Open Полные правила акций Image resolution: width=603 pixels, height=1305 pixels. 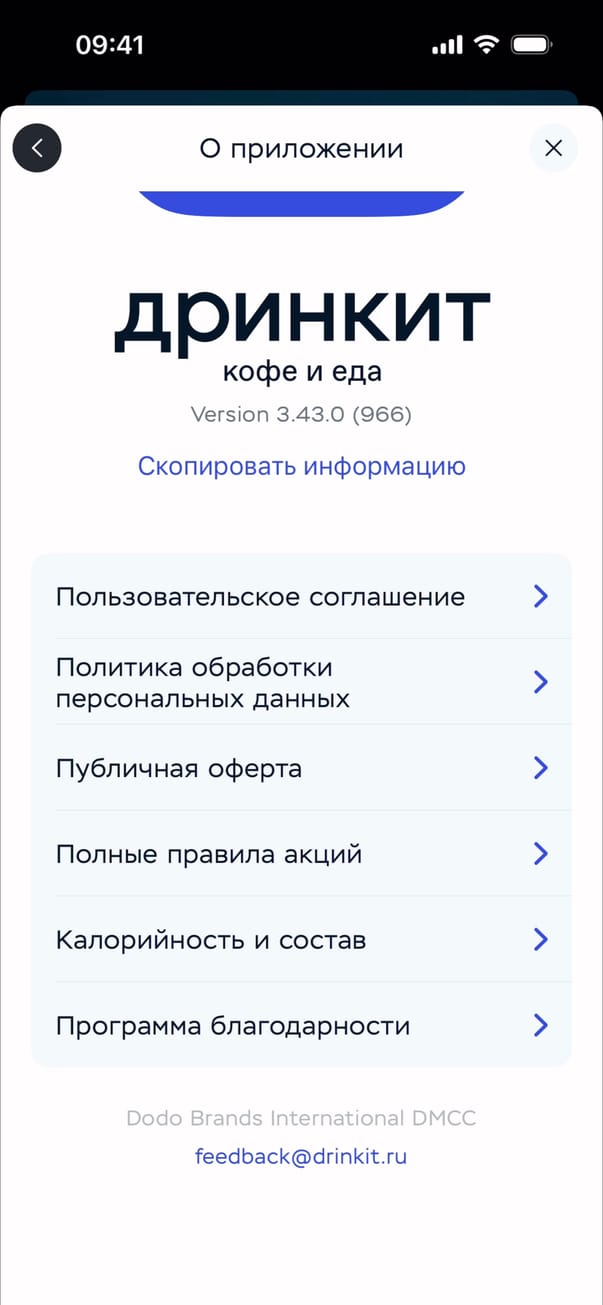tap(301, 854)
